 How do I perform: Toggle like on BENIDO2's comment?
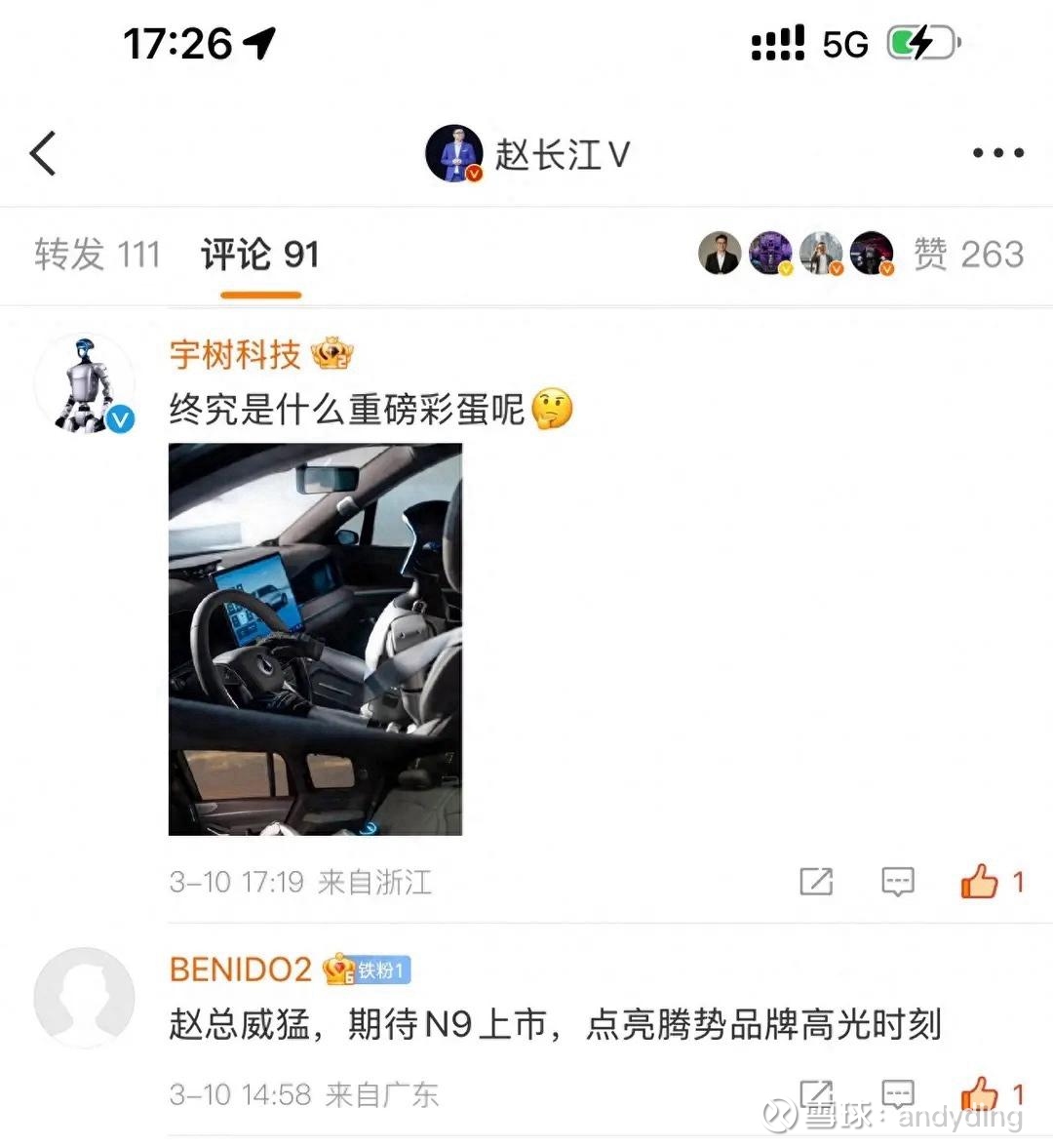coord(978,1093)
